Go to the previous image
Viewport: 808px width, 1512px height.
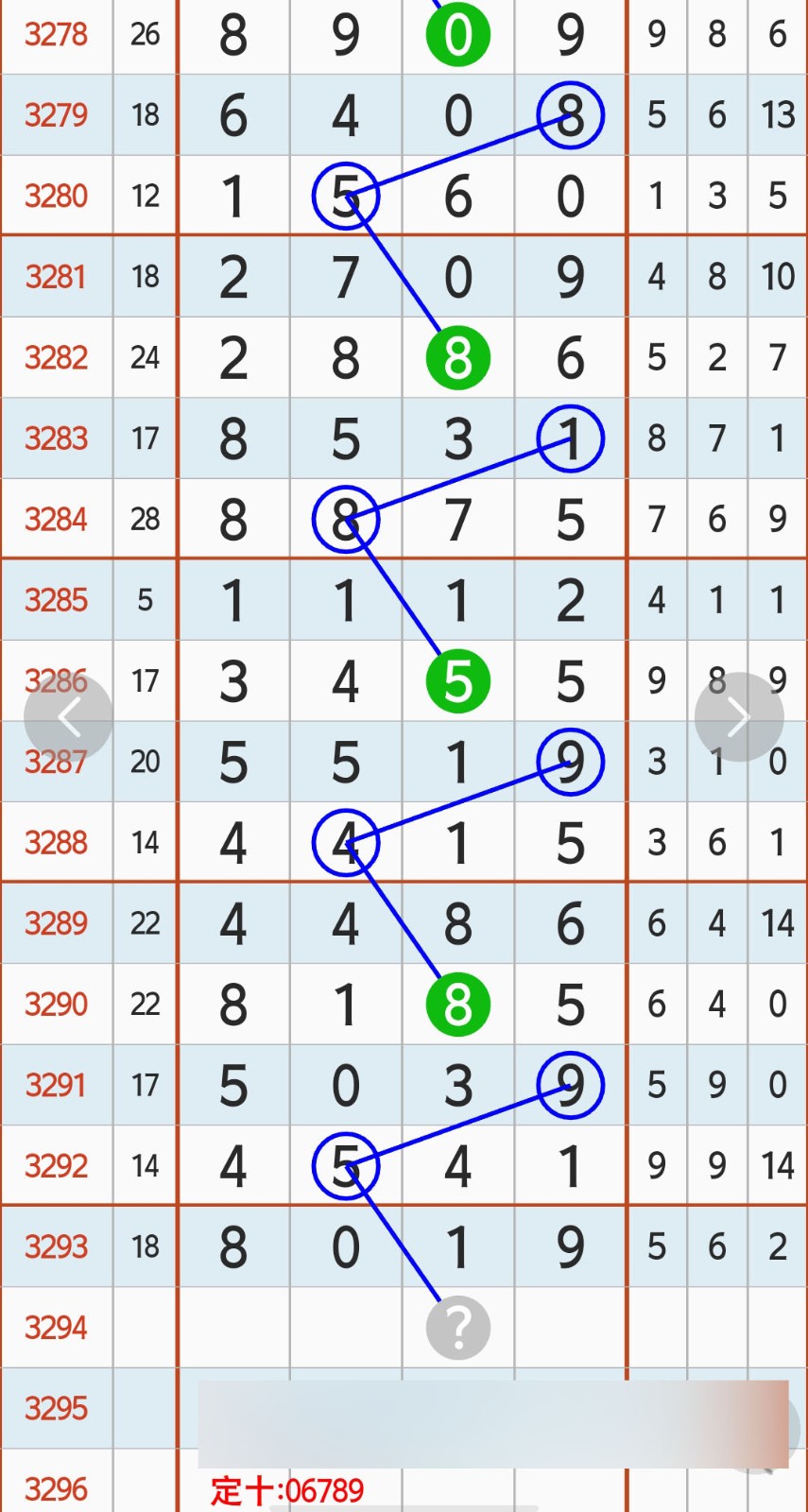[68, 717]
